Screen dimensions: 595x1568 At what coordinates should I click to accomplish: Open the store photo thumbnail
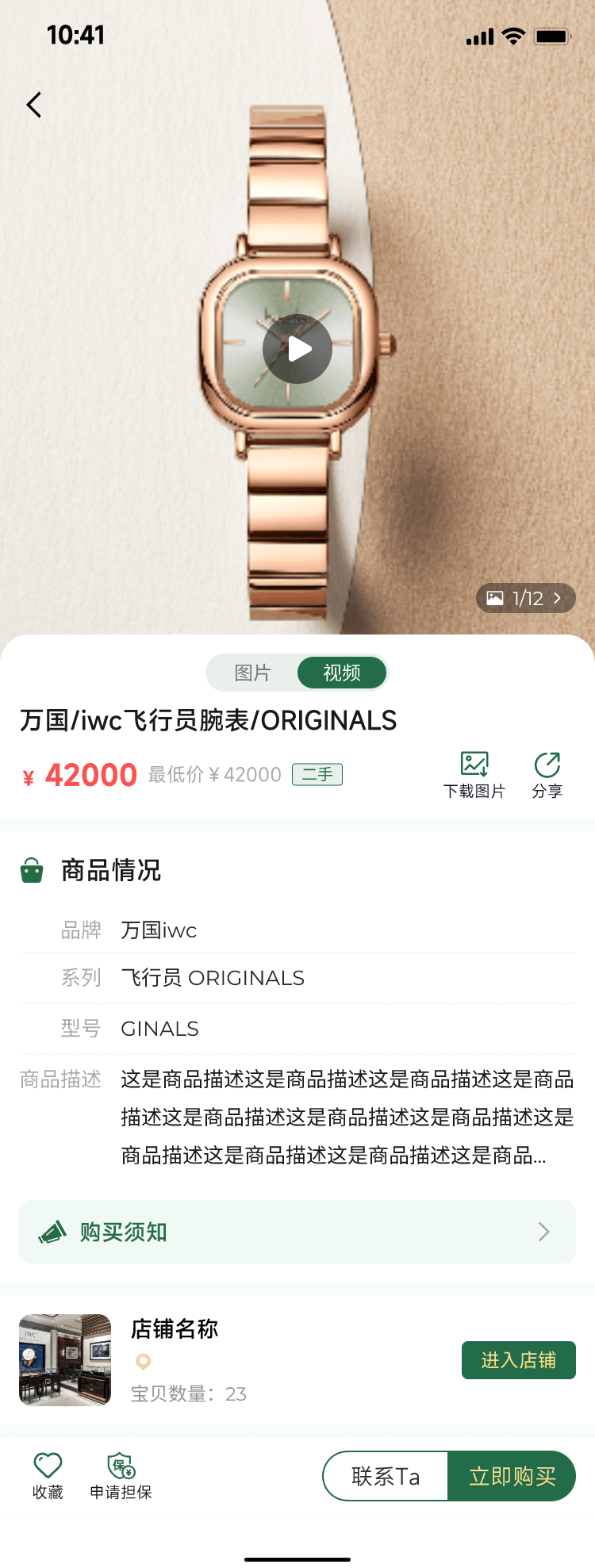tap(65, 1359)
